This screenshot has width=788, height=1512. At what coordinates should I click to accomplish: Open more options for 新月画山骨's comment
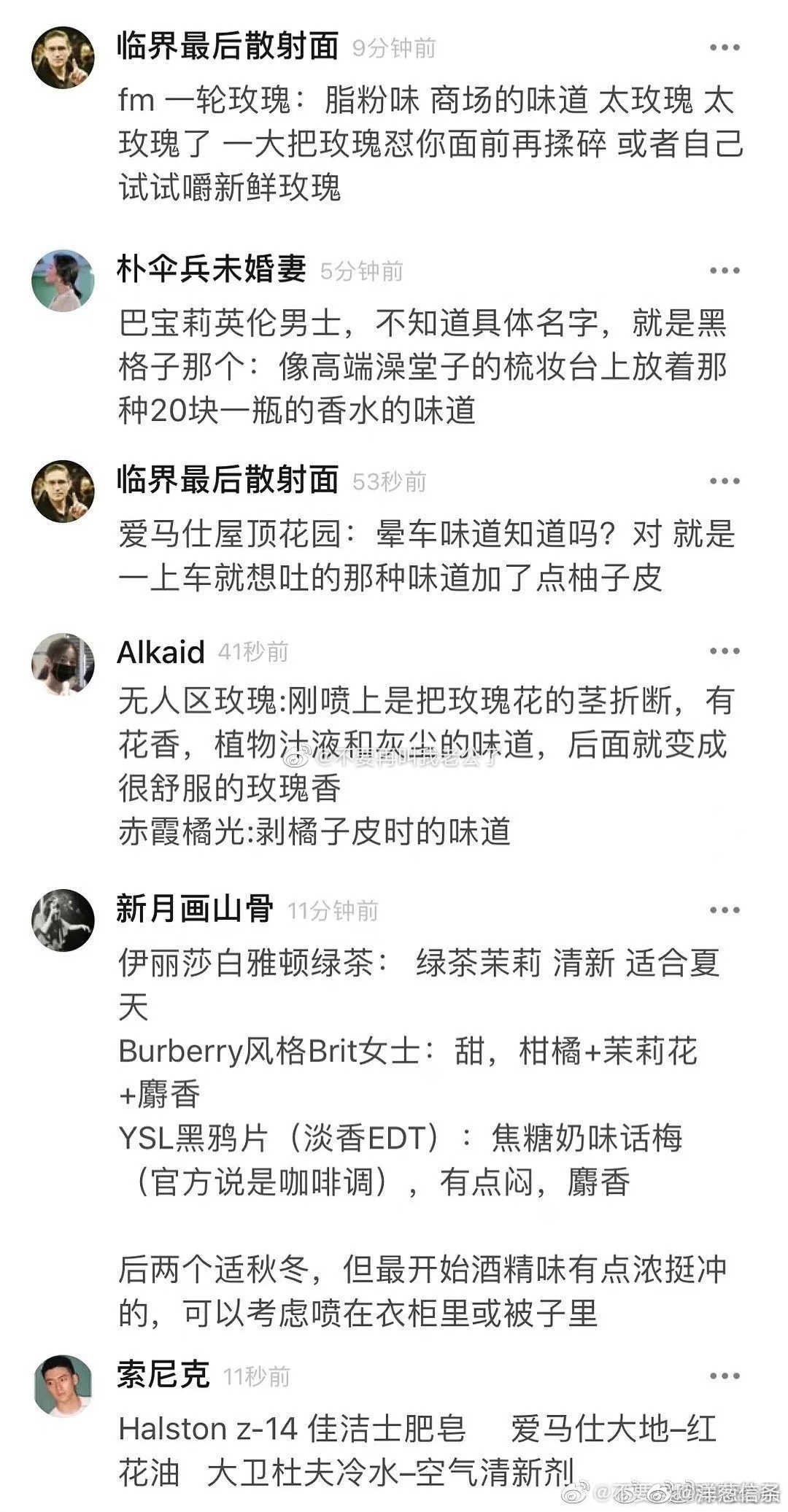[x=725, y=910]
